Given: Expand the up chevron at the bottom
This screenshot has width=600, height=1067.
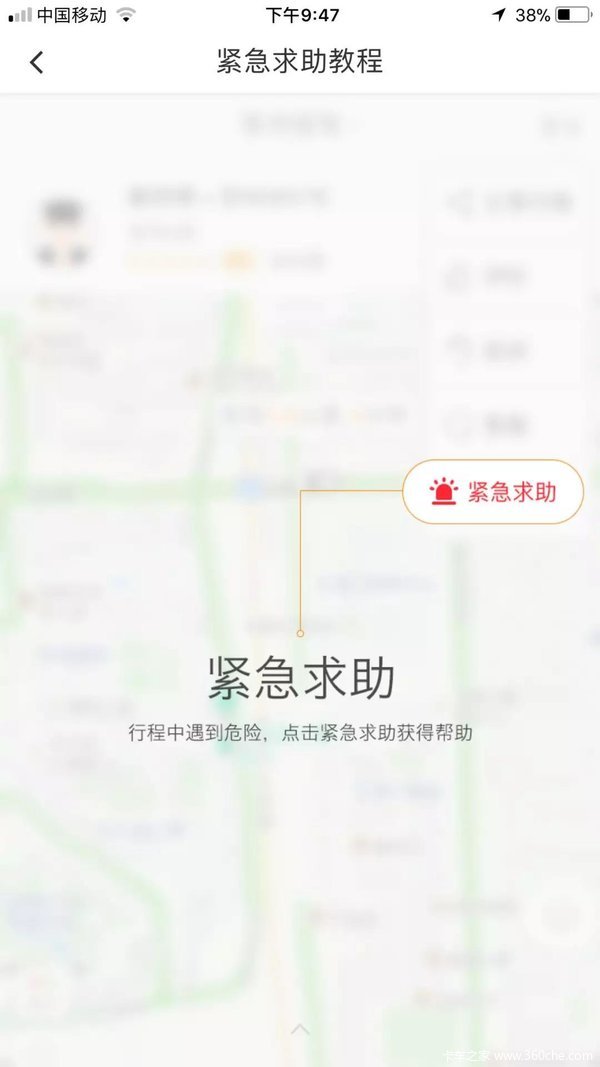Looking at the screenshot, I should click(300, 1029).
